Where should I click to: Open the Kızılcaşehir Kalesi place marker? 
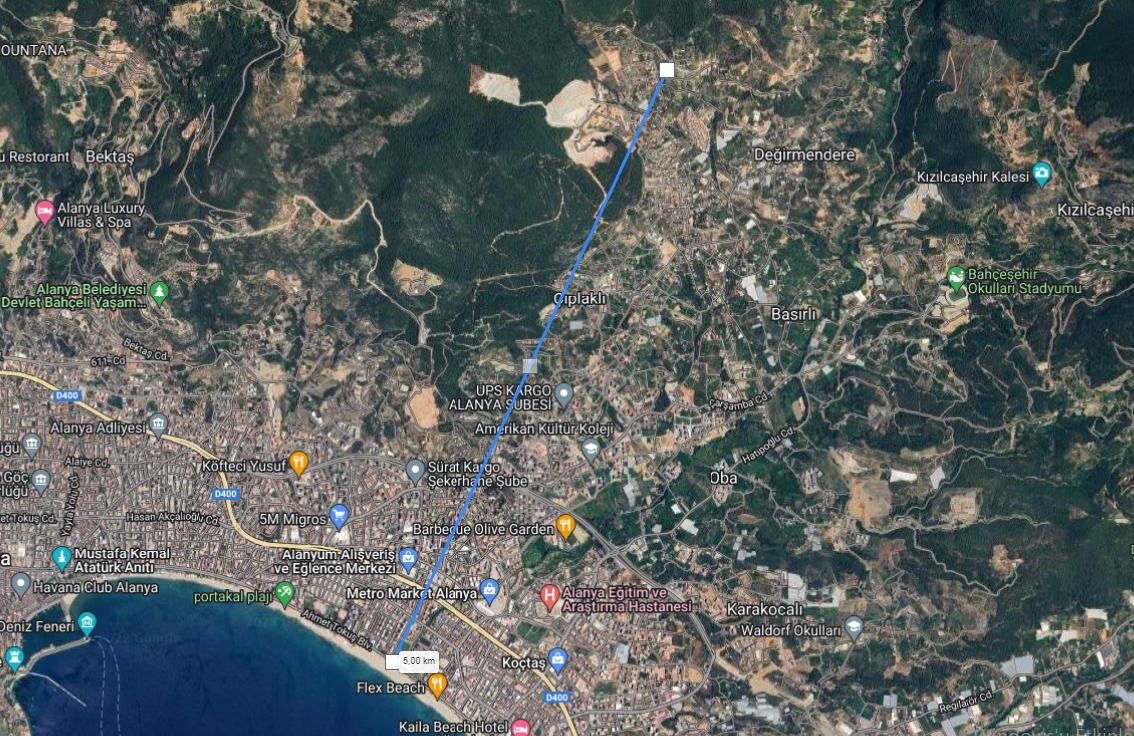point(1042,175)
